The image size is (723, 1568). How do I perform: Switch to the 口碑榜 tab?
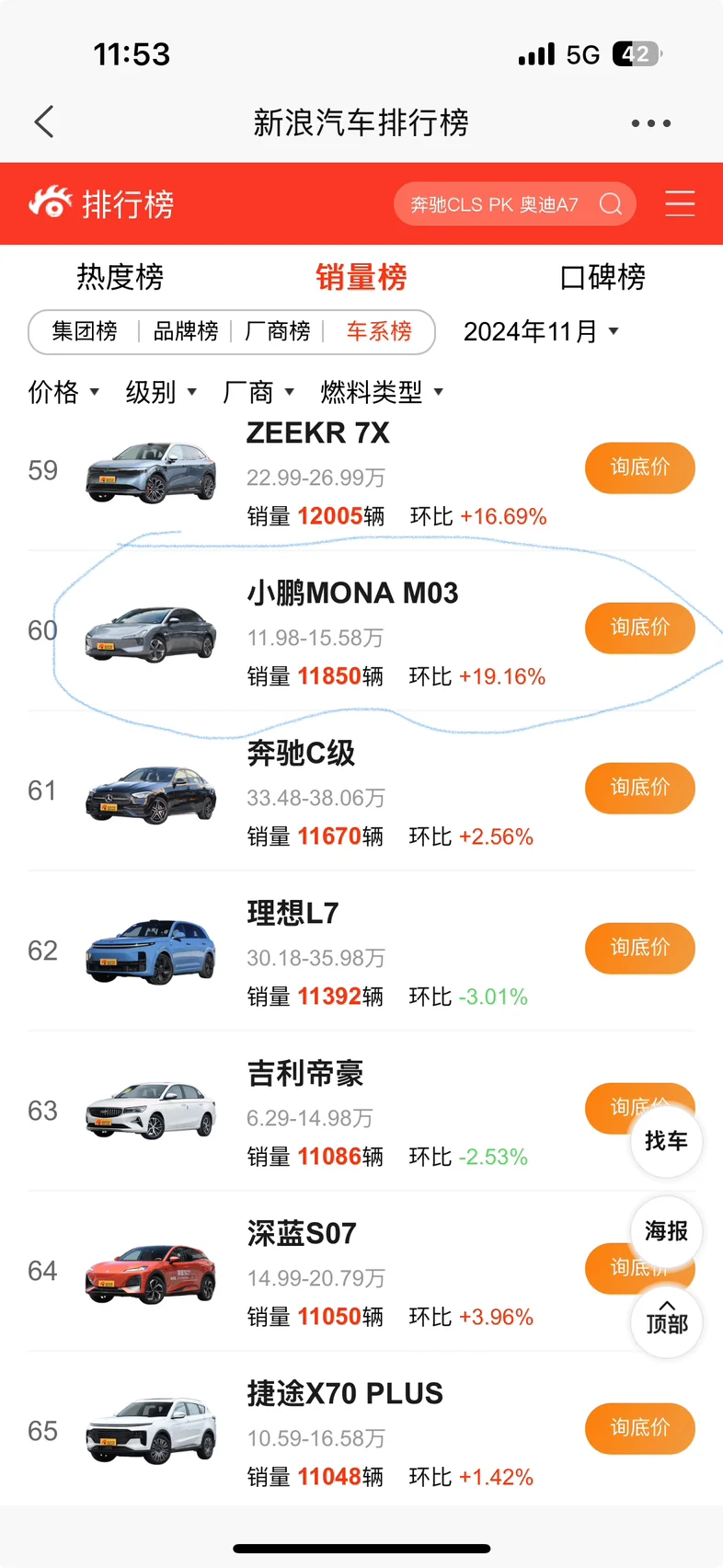click(602, 277)
